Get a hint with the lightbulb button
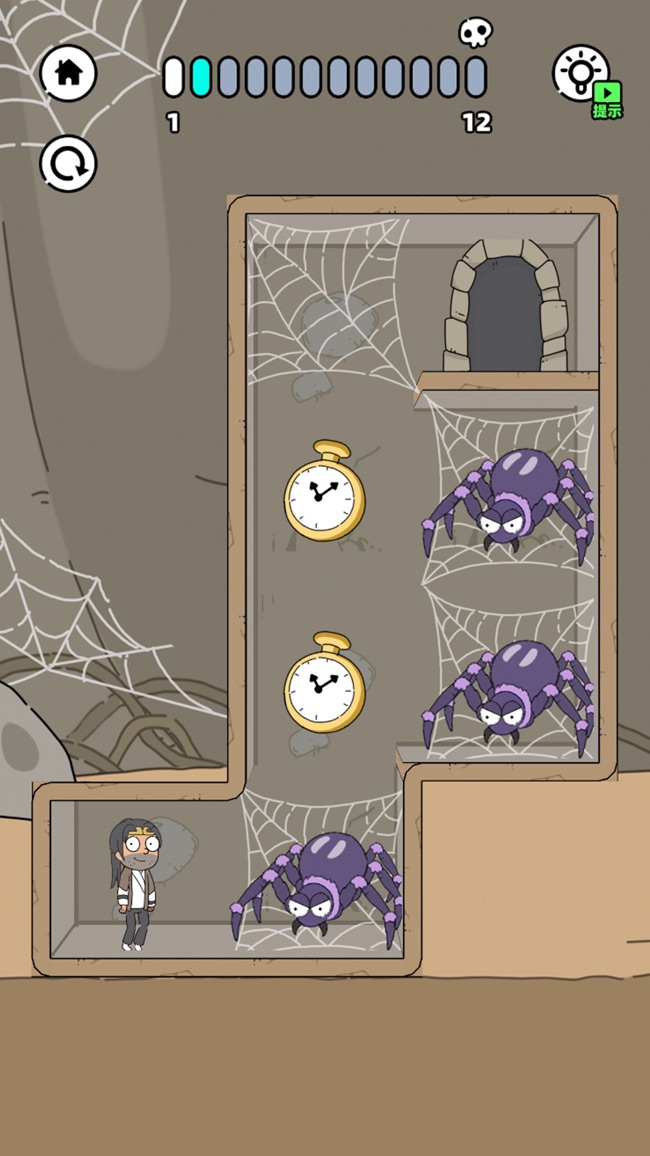Screen dimensions: 650x1156 [x=583, y=74]
